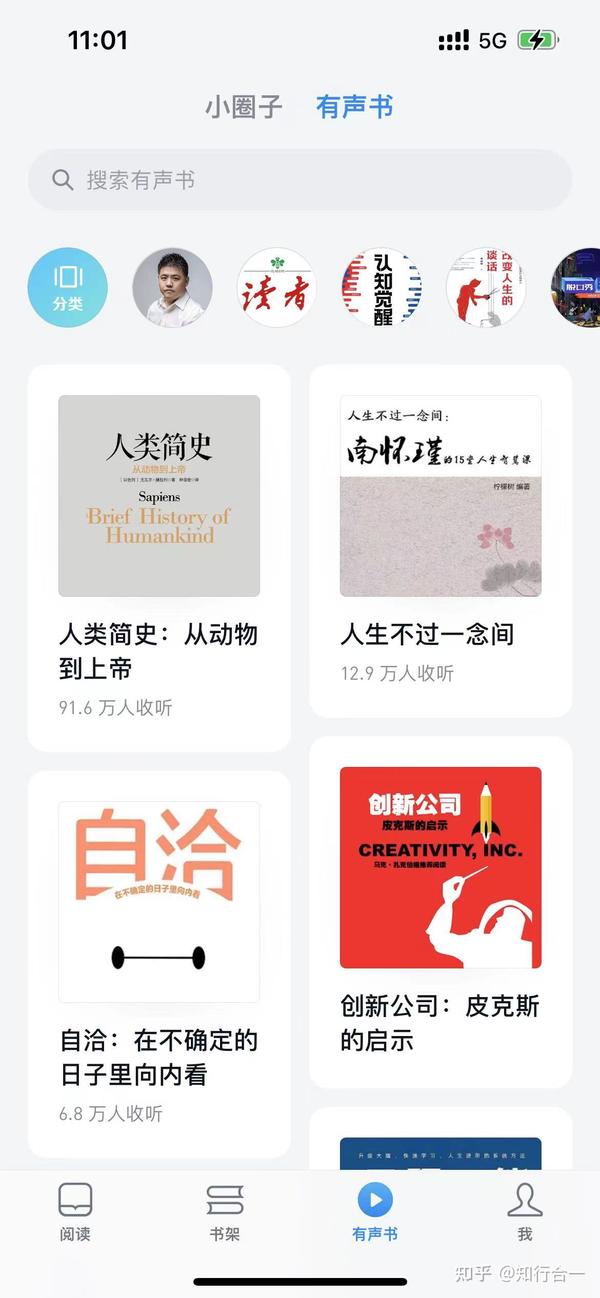The height and width of the screenshot is (1298, 600).
Task: Open the 改变人生的谈话 channel circle
Action: 486,288
